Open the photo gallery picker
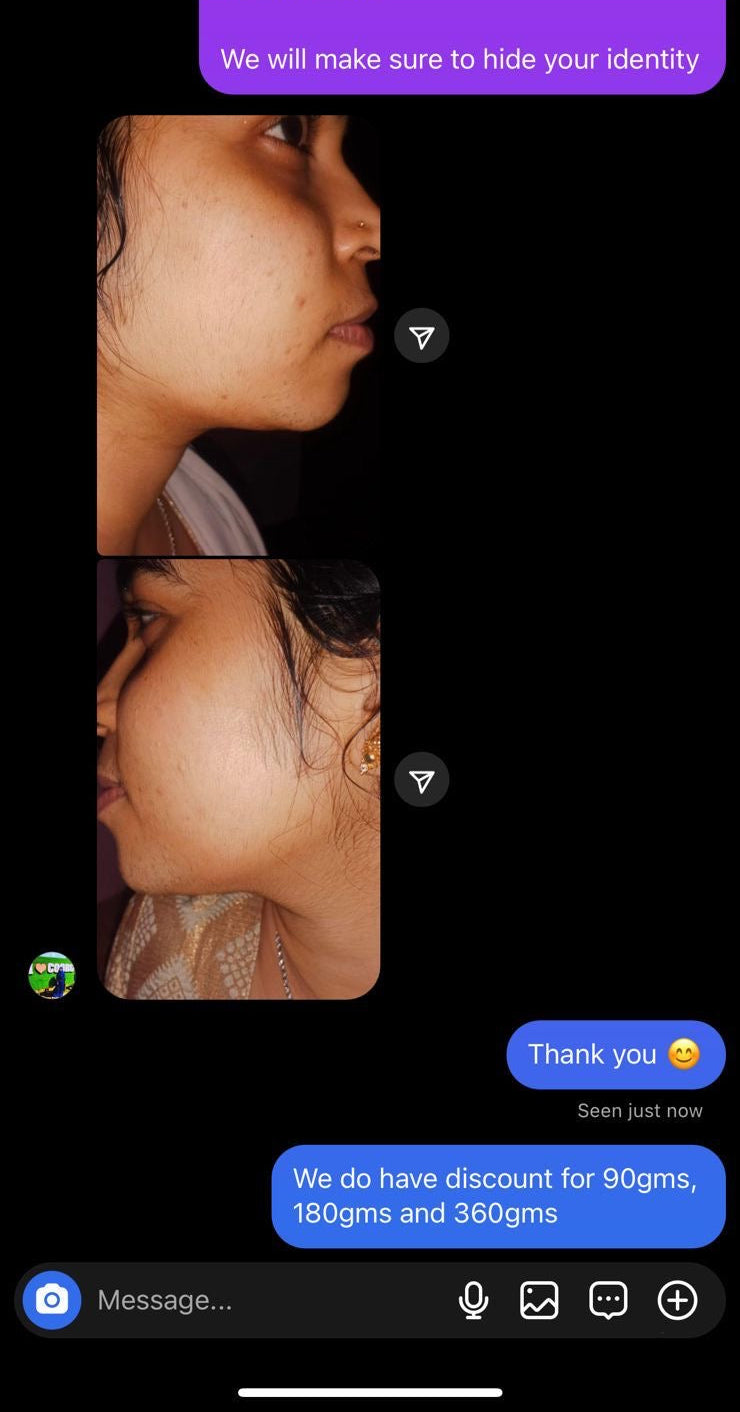Viewport: 740px width, 1412px height. point(539,1300)
